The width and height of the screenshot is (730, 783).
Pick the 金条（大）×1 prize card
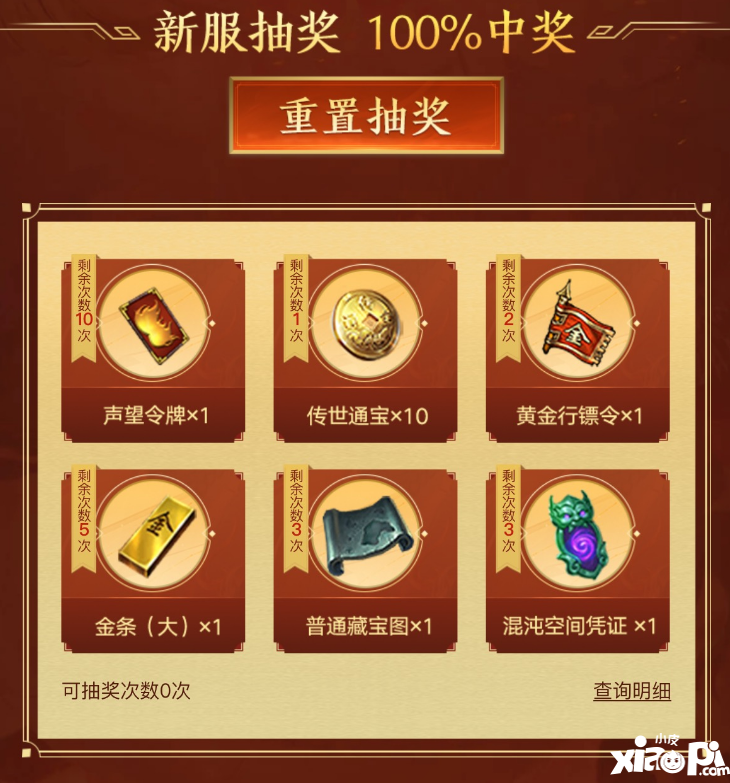click(x=155, y=560)
